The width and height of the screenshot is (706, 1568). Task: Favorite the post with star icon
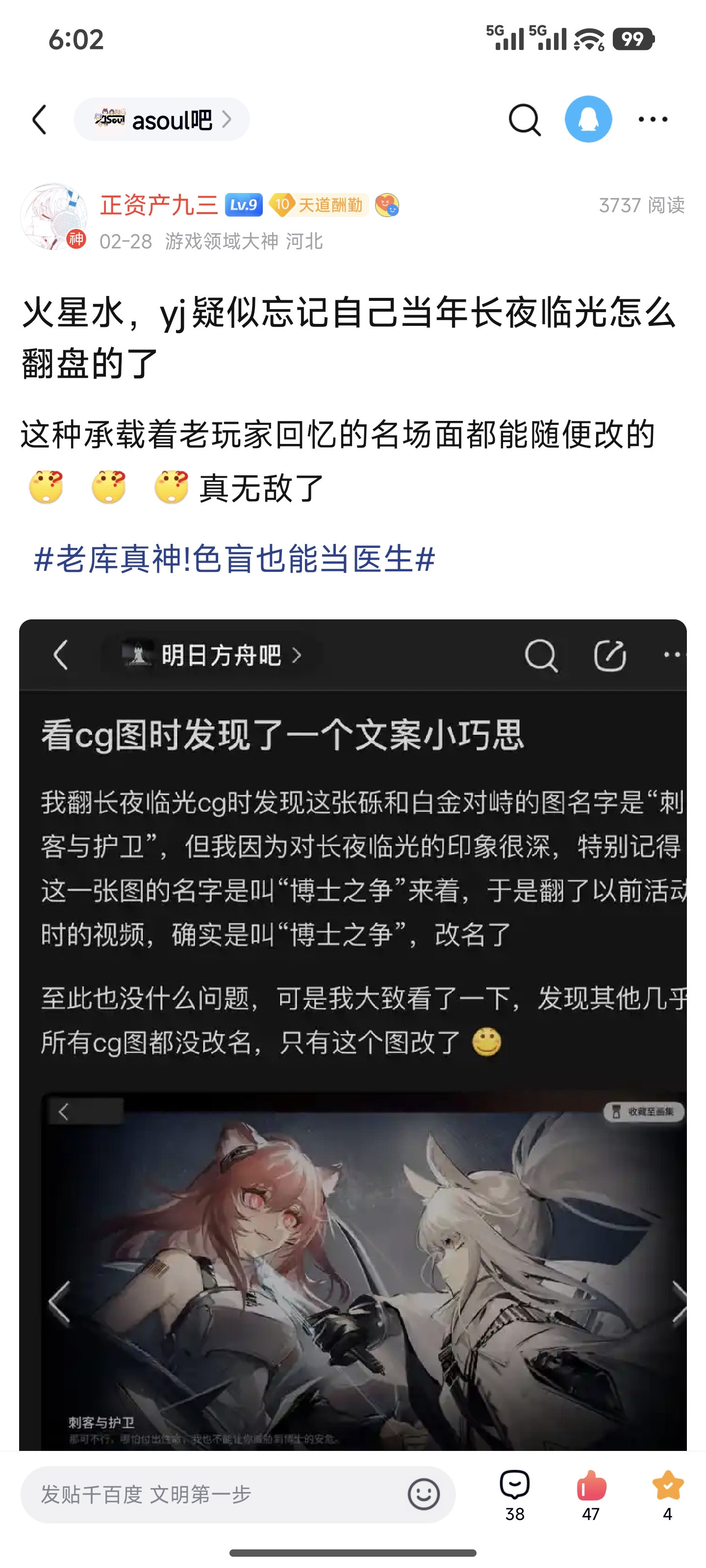pyautogui.click(x=668, y=1495)
